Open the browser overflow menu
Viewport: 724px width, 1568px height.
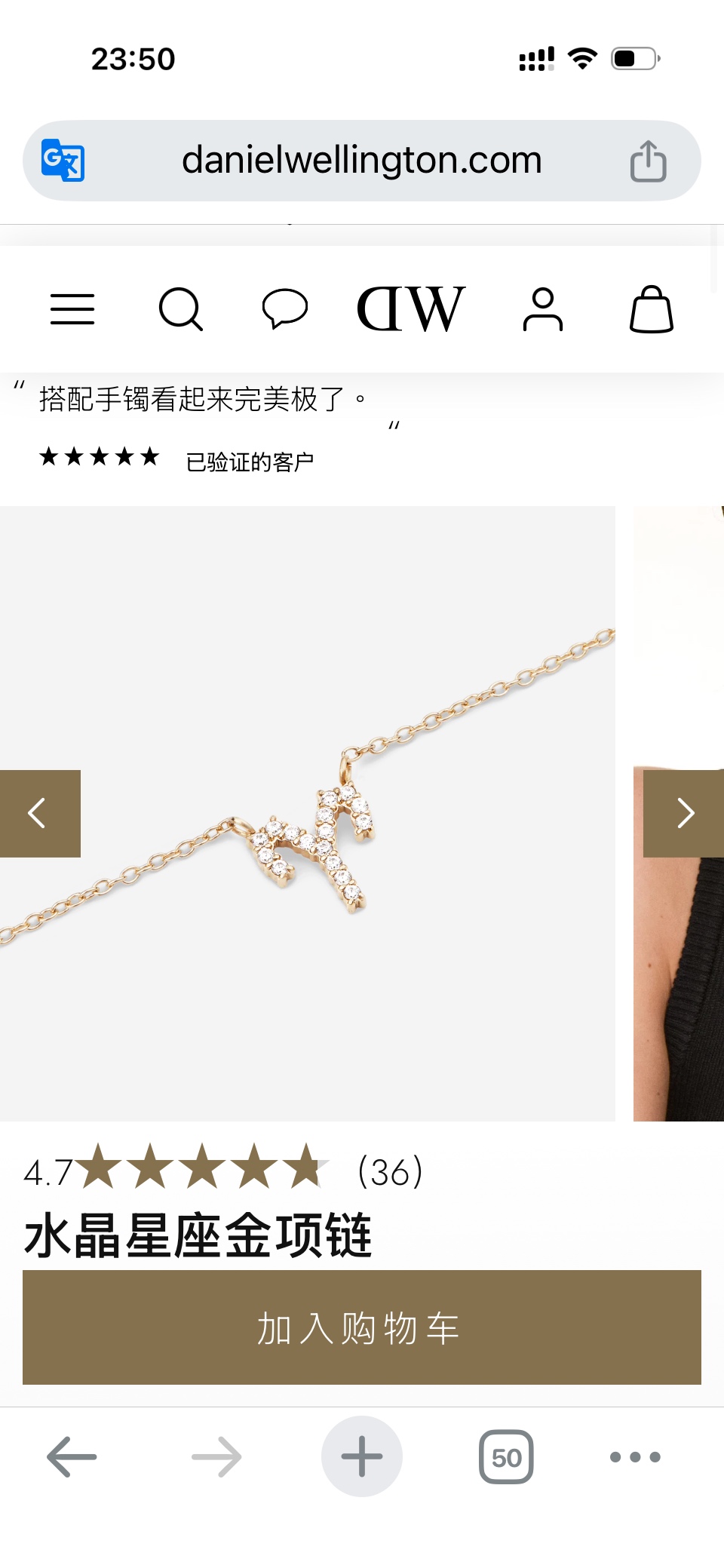click(x=635, y=1456)
